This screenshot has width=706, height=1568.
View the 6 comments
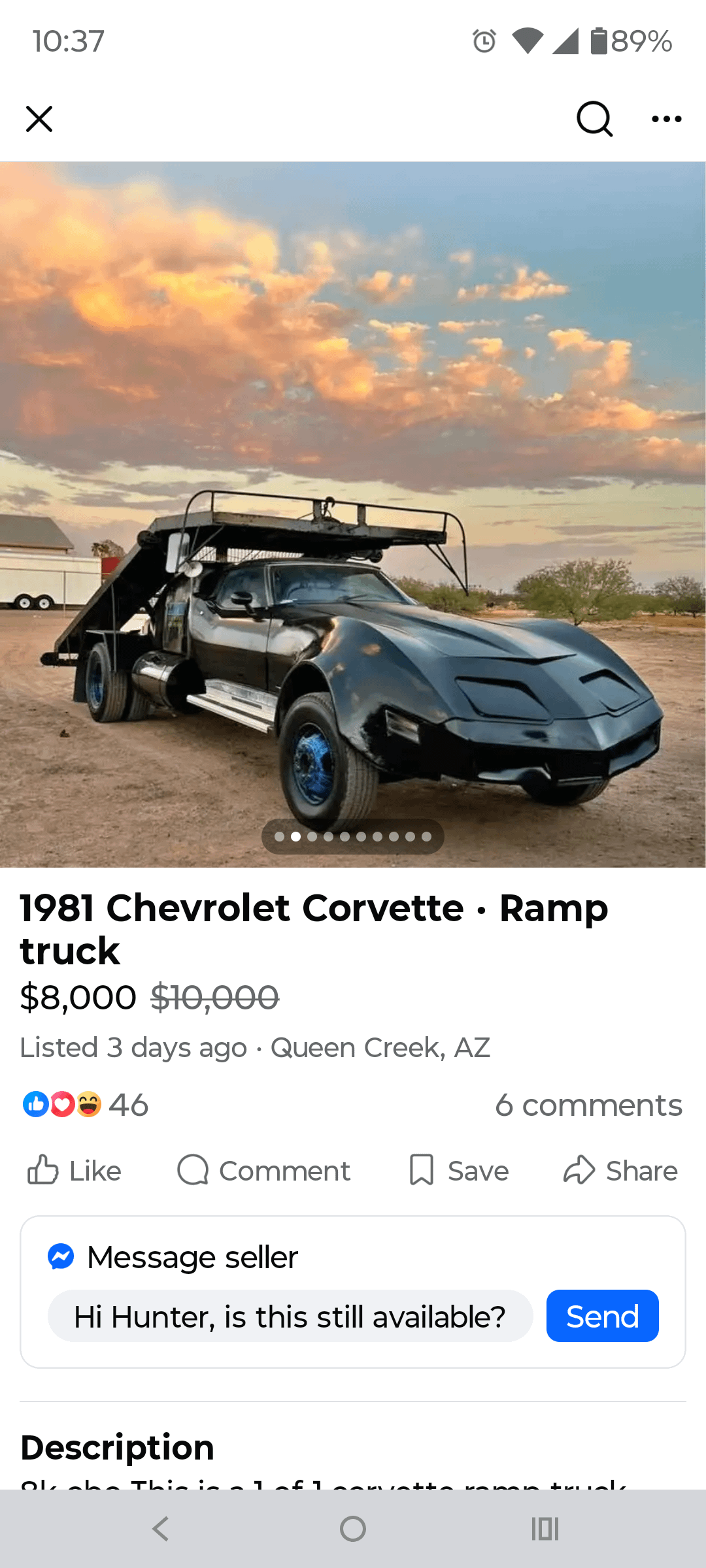coord(588,1105)
